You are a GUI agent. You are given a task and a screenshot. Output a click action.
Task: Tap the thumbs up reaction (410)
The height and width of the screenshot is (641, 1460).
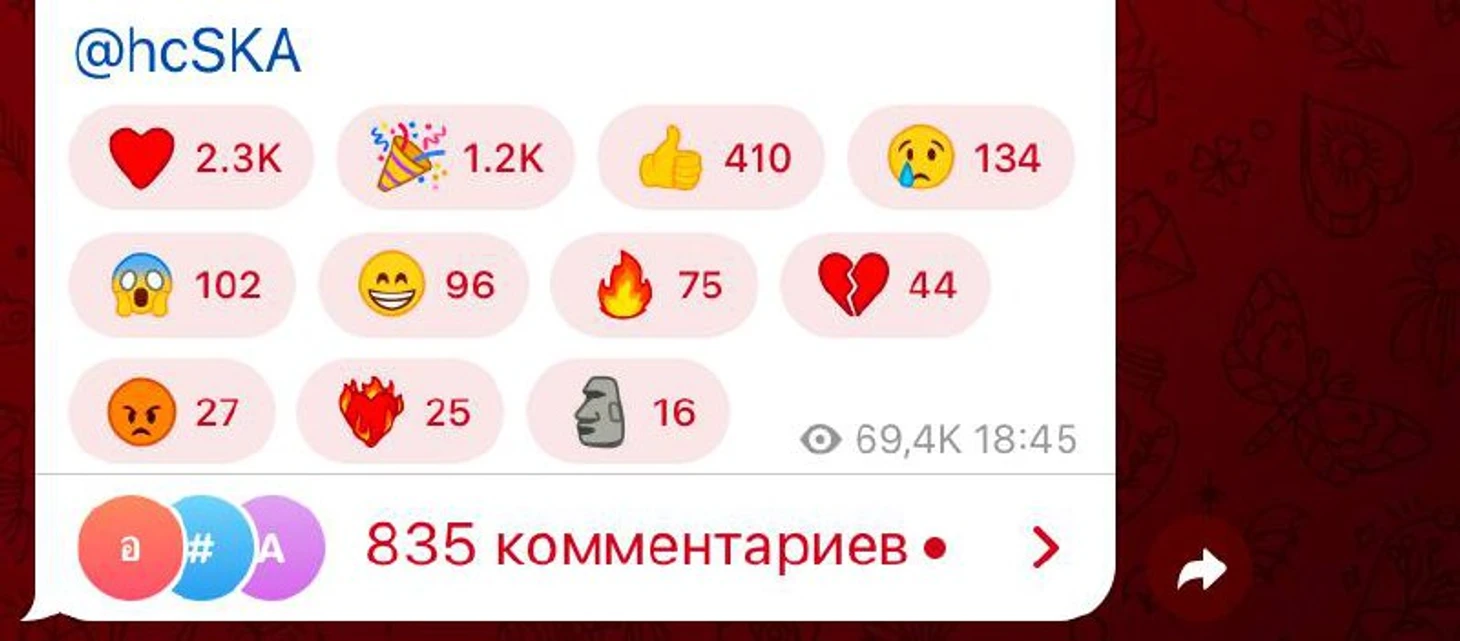(x=711, y=158)
